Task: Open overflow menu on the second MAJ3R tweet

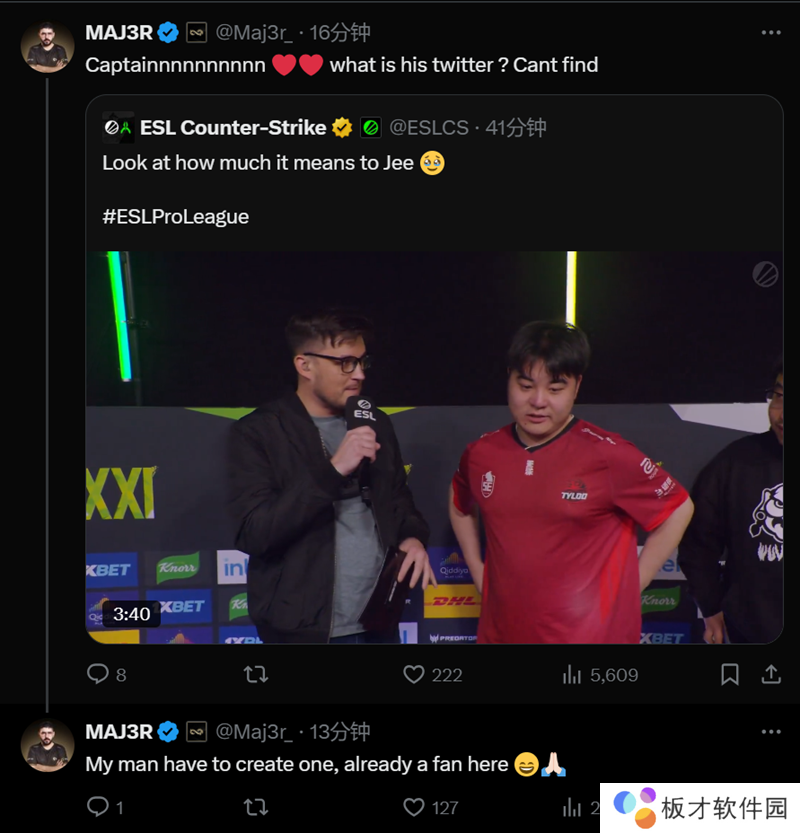Action: tap(770, 732)
